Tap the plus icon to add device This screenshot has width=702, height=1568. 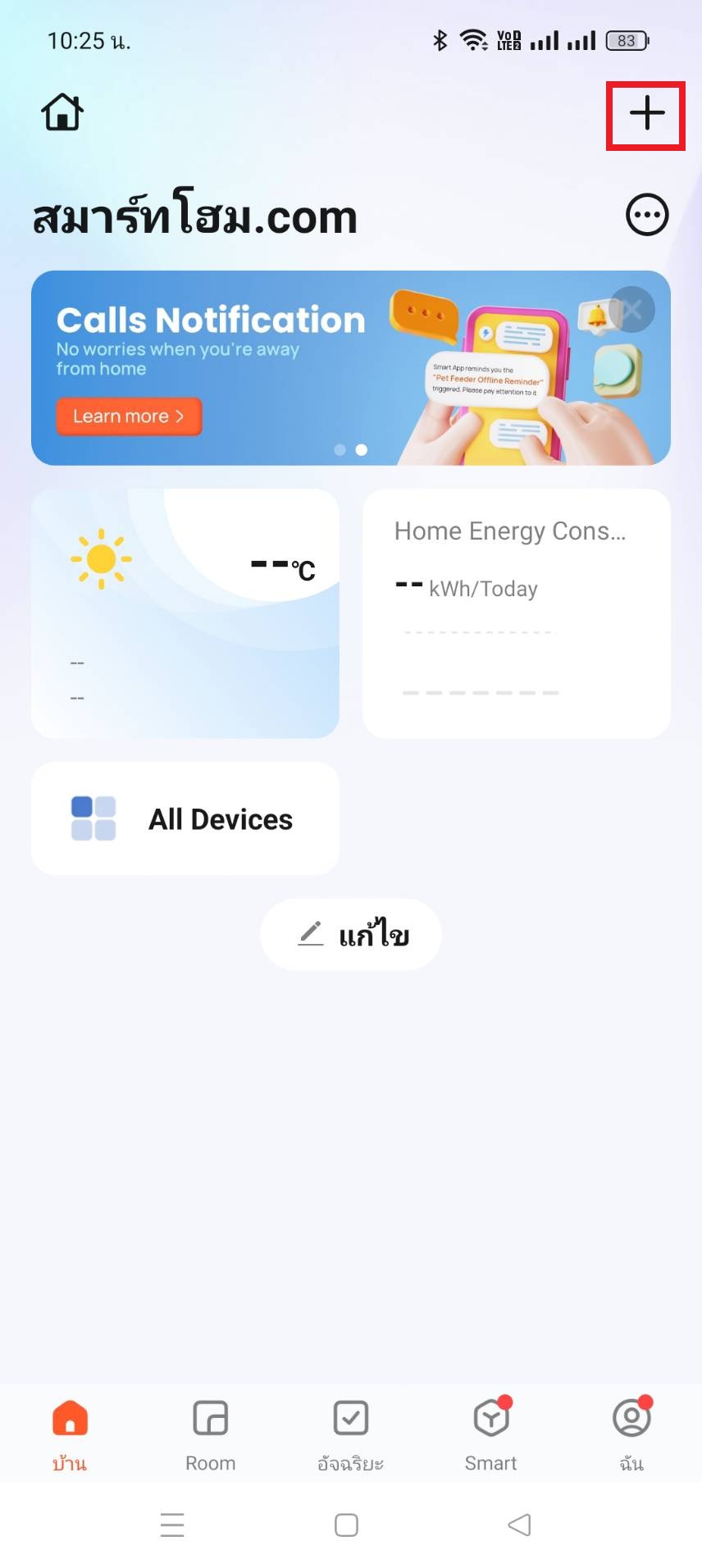point(646,113)
